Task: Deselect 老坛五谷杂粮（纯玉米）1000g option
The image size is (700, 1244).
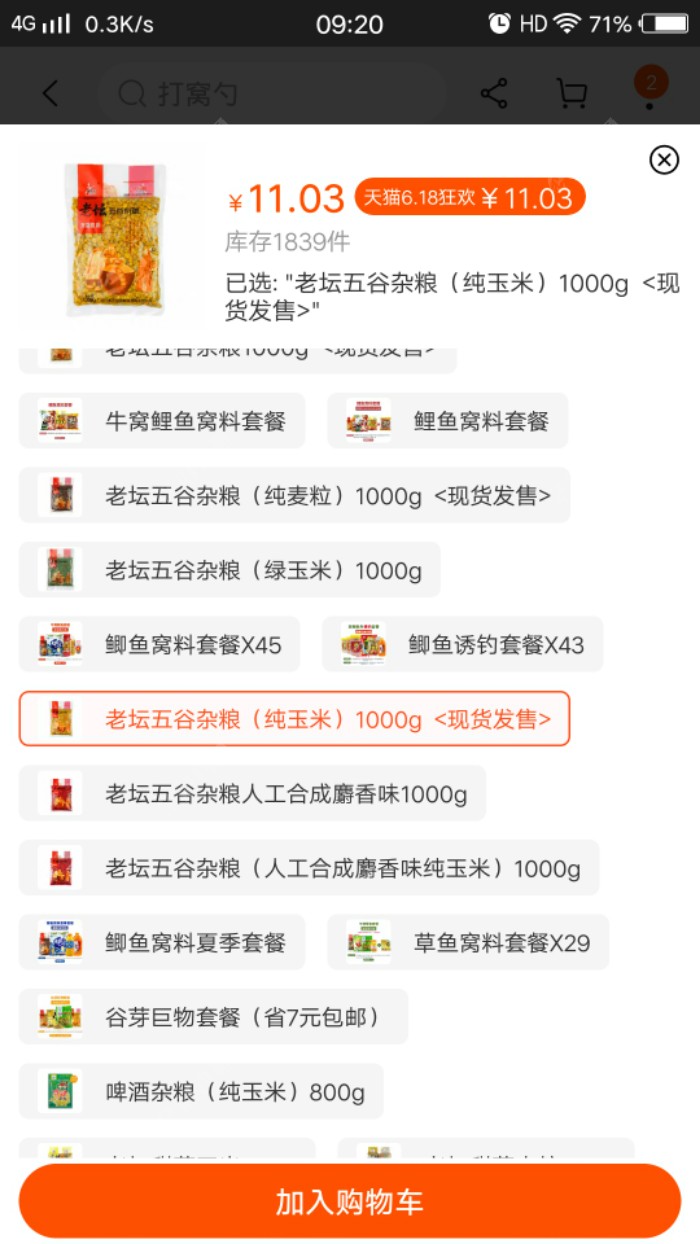Action: point(294,719)
